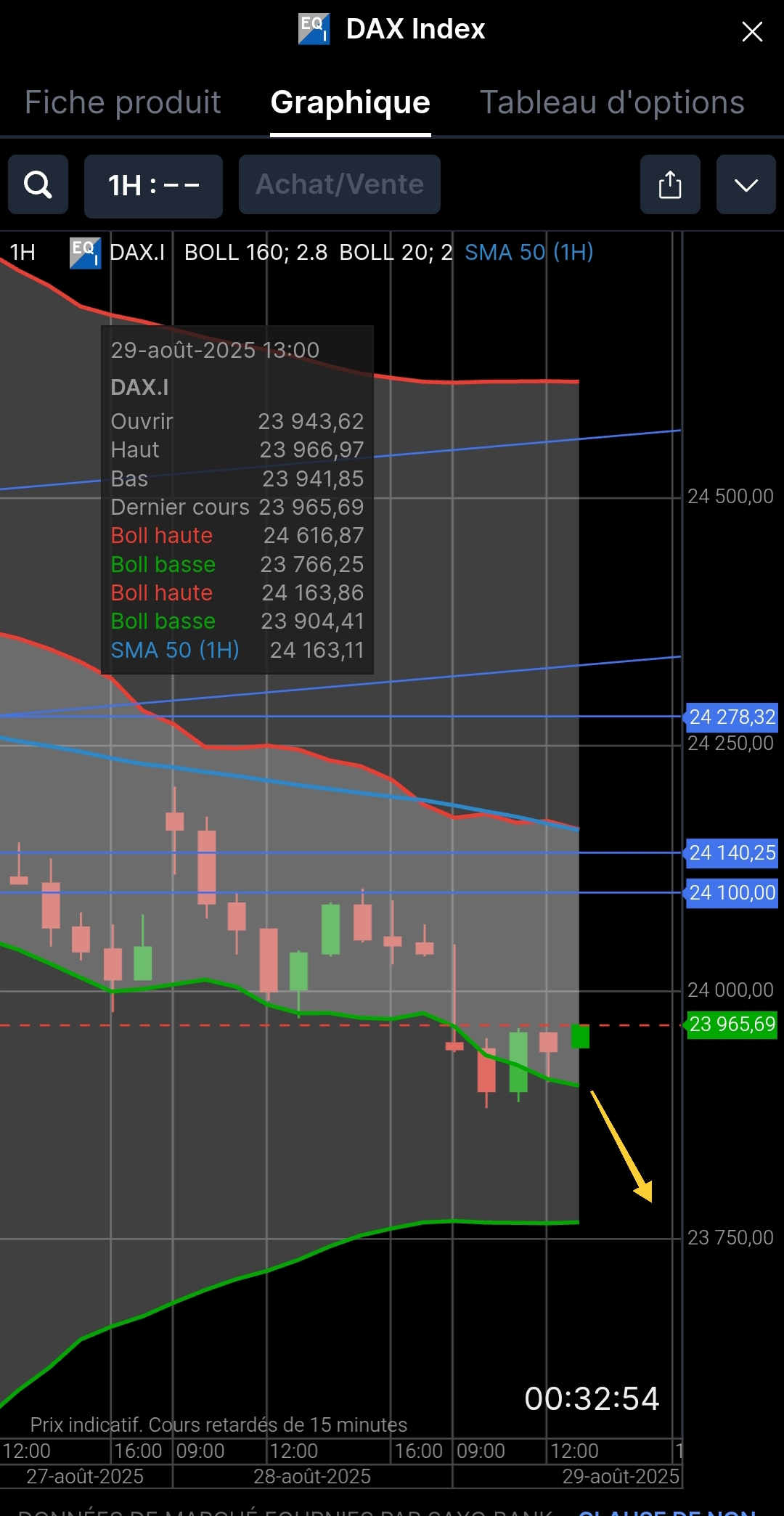Viewport: 784px width, 1516px height.
Task: Change the 1H chart timeframe
Action: point(153,186)
